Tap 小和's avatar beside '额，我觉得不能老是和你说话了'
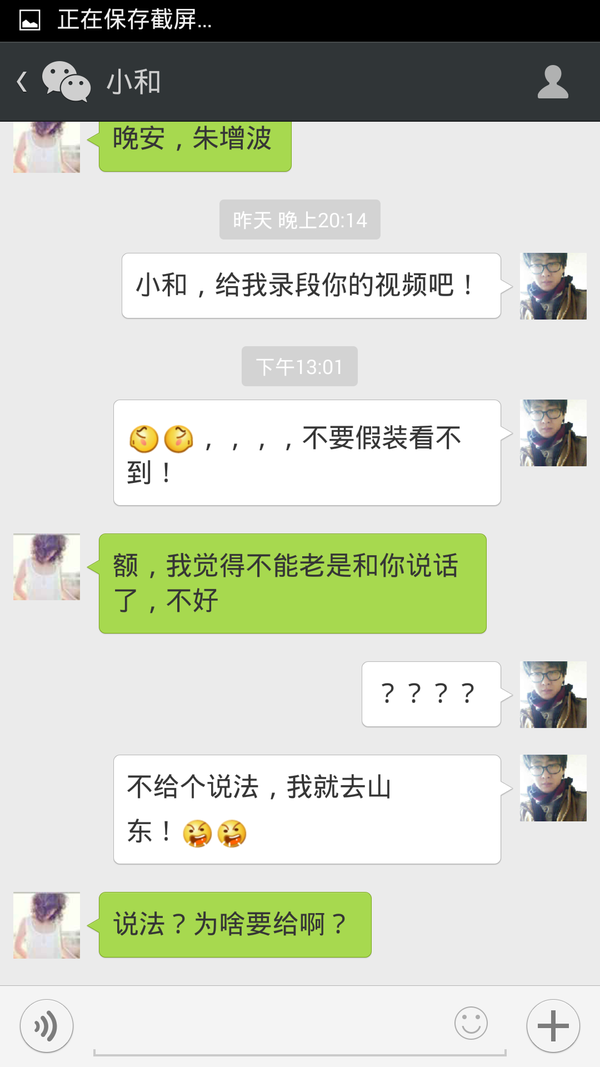The height and width of the screenshot is (1067, 600). [46, 567]
